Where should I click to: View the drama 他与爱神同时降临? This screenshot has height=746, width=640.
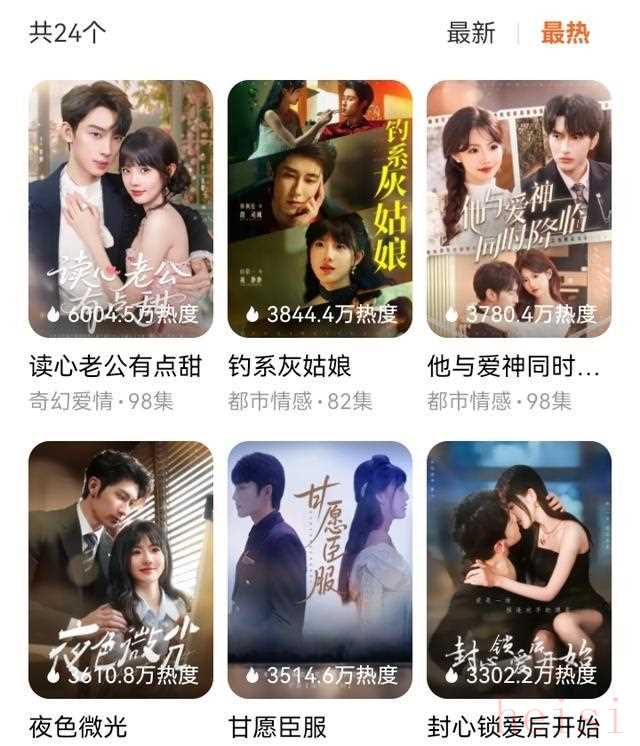pyautogui.click(x=519, y=209)
